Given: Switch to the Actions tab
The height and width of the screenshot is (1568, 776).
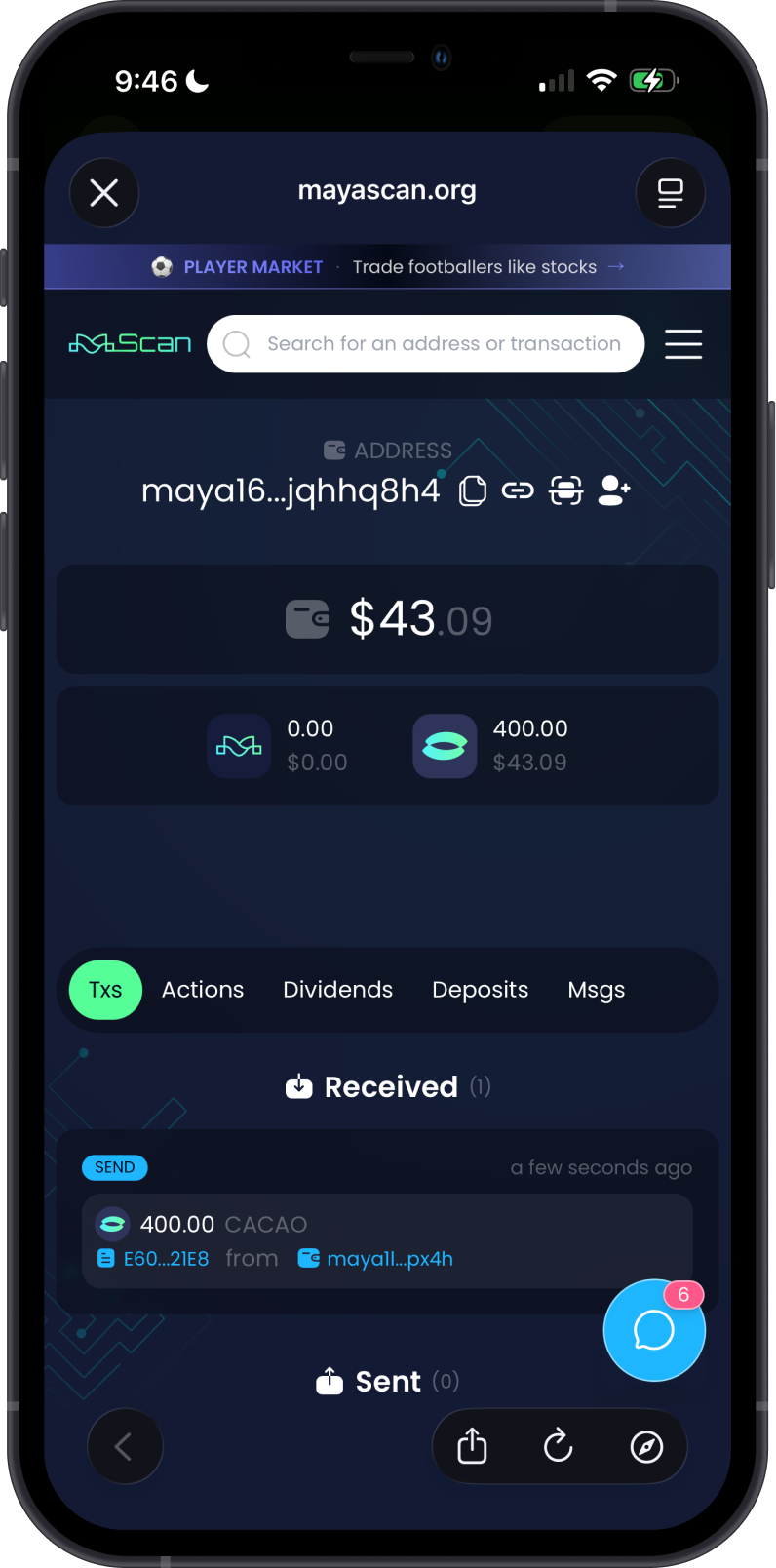Looking at the screenshot, I should (x=203, y=990).
